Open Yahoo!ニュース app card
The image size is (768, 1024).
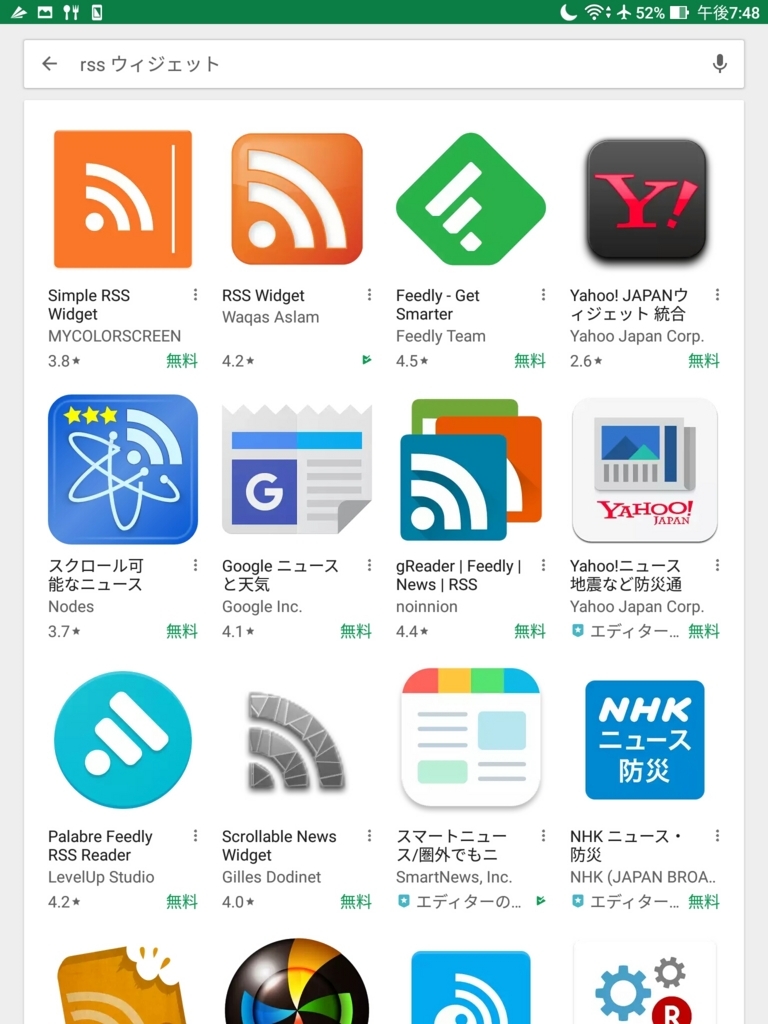tap(645, 470)
